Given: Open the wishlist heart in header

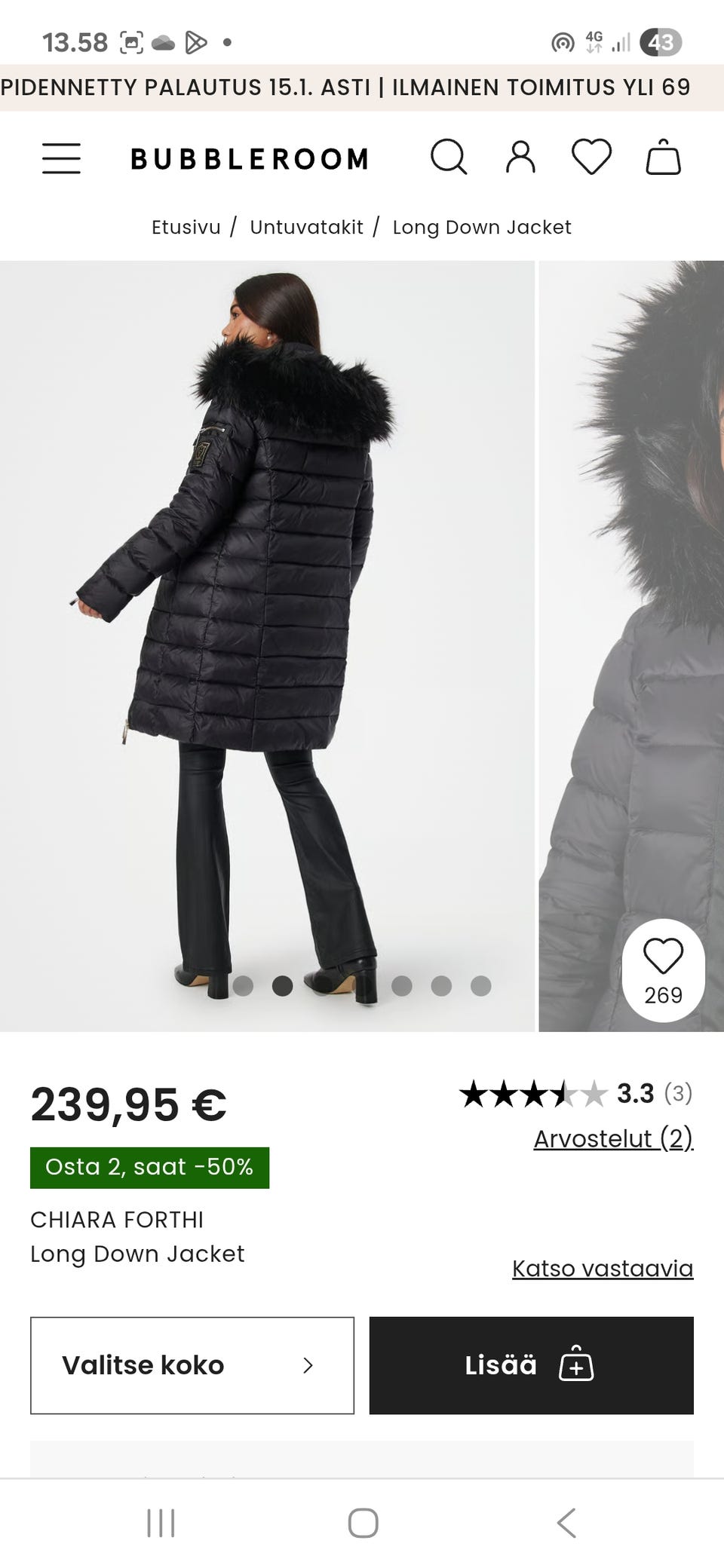Looking at the screenshot, I should pos(591,158).
